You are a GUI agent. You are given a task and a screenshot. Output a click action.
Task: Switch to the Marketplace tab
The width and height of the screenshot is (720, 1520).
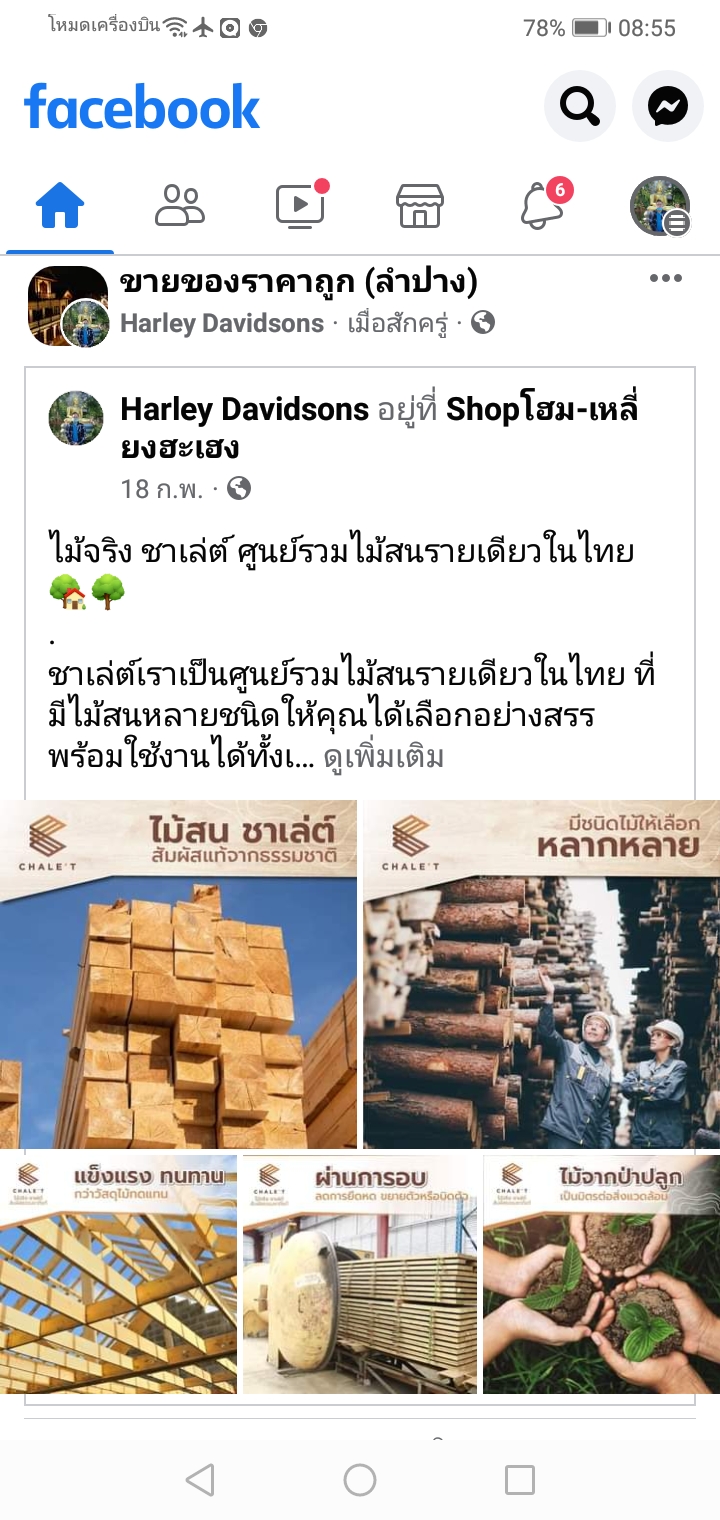point(420,206)
